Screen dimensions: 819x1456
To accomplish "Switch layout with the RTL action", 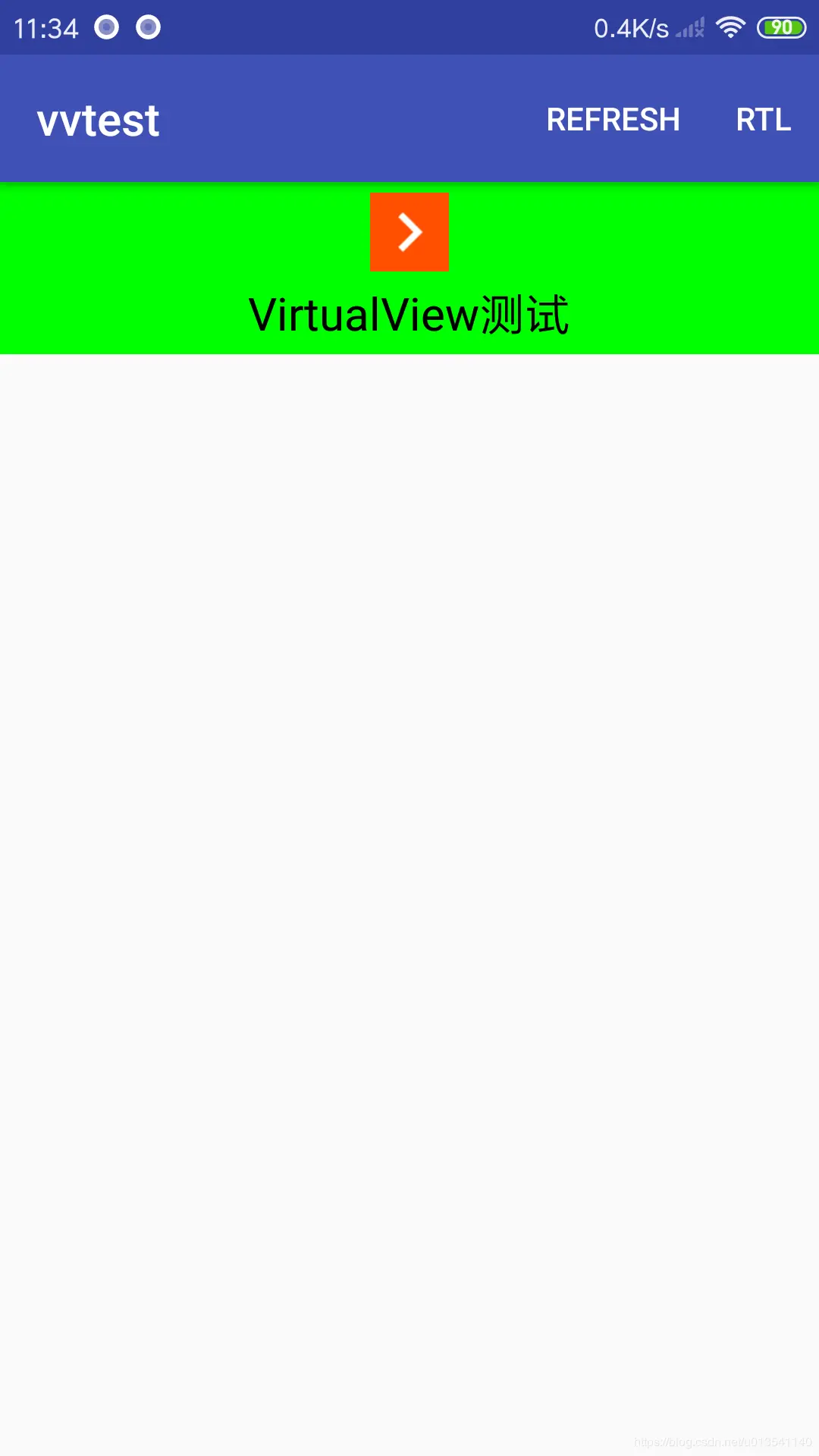I will coord(763,120).
